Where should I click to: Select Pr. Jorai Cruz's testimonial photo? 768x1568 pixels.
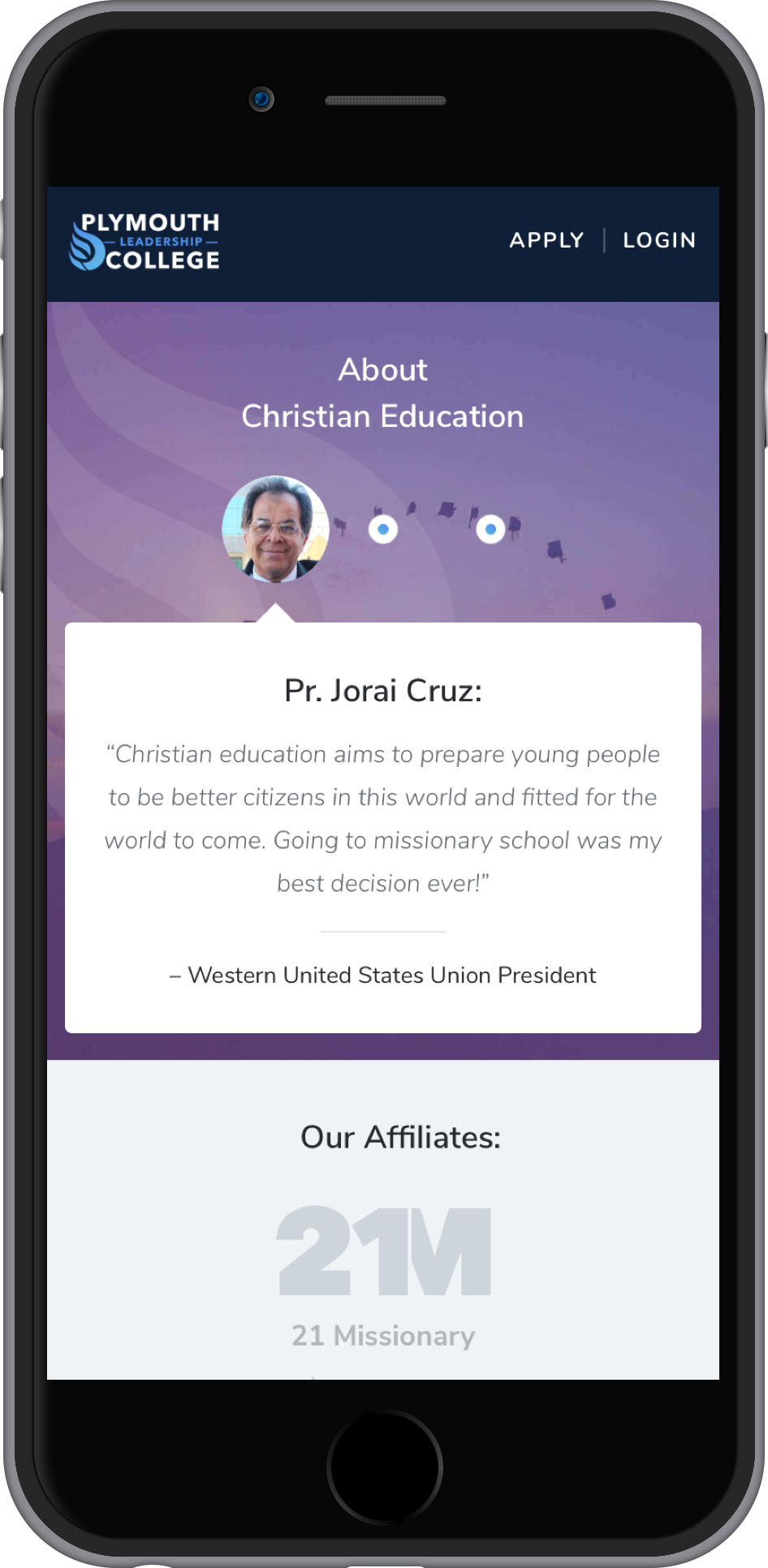[275, 529]
